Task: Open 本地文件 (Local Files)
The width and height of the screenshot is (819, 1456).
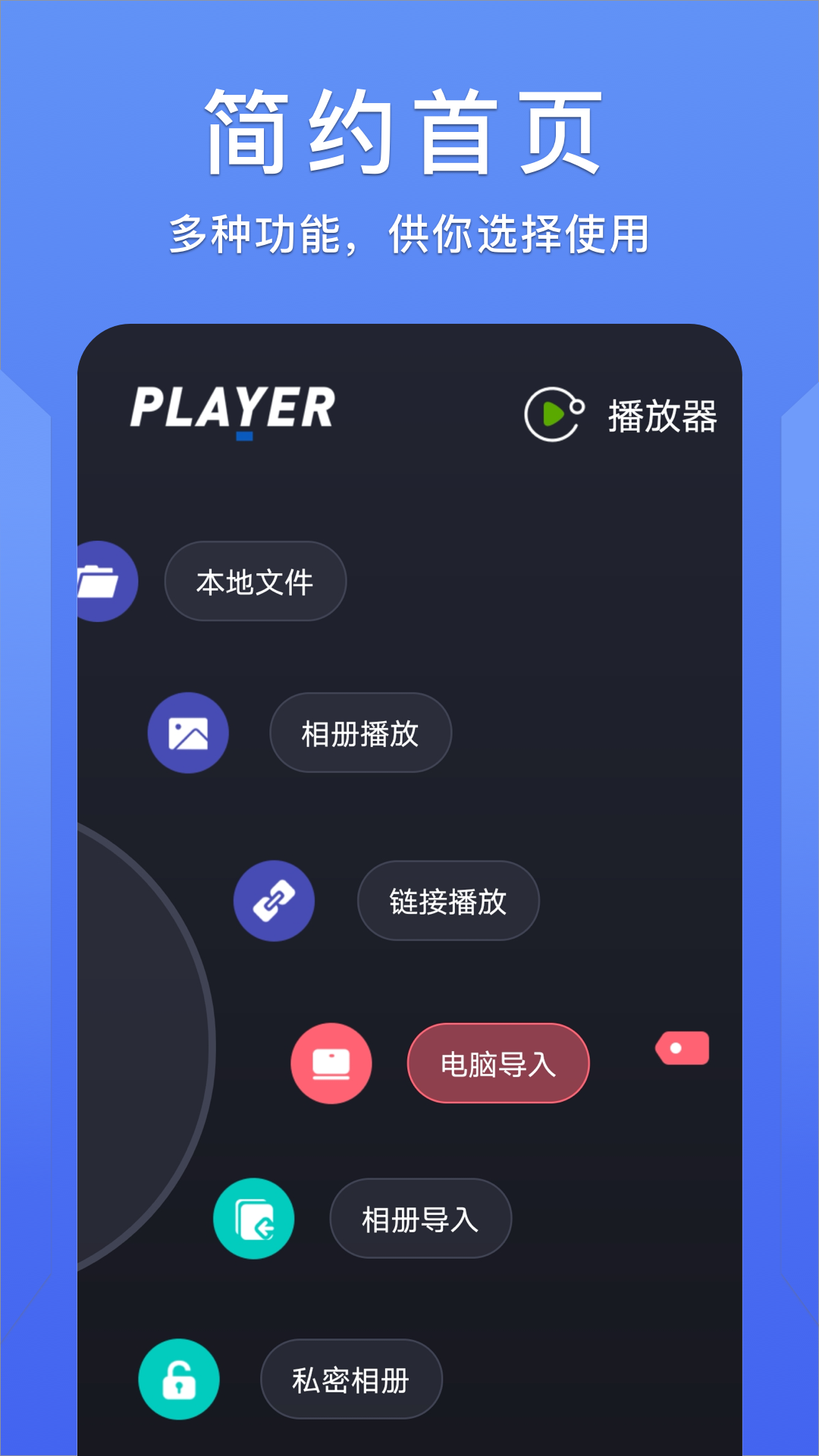Action: (255, 581)
